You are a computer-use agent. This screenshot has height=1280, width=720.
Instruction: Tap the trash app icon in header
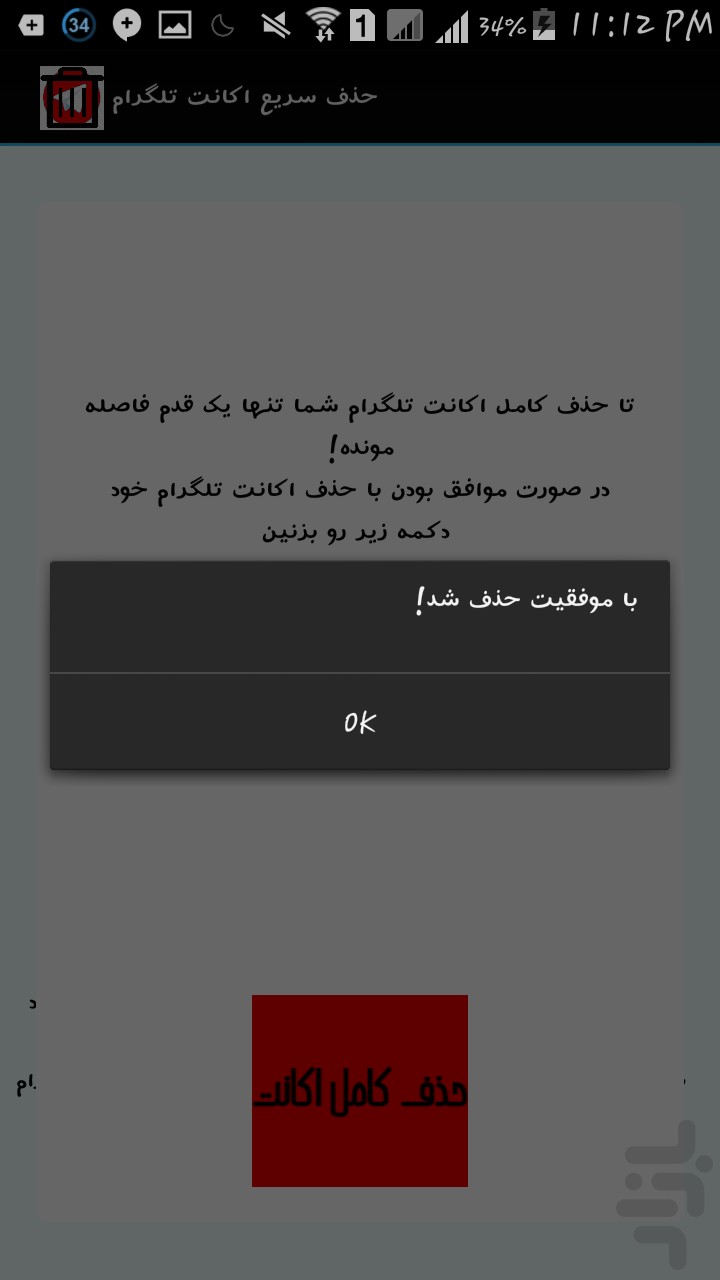click(x=72, y=98)
